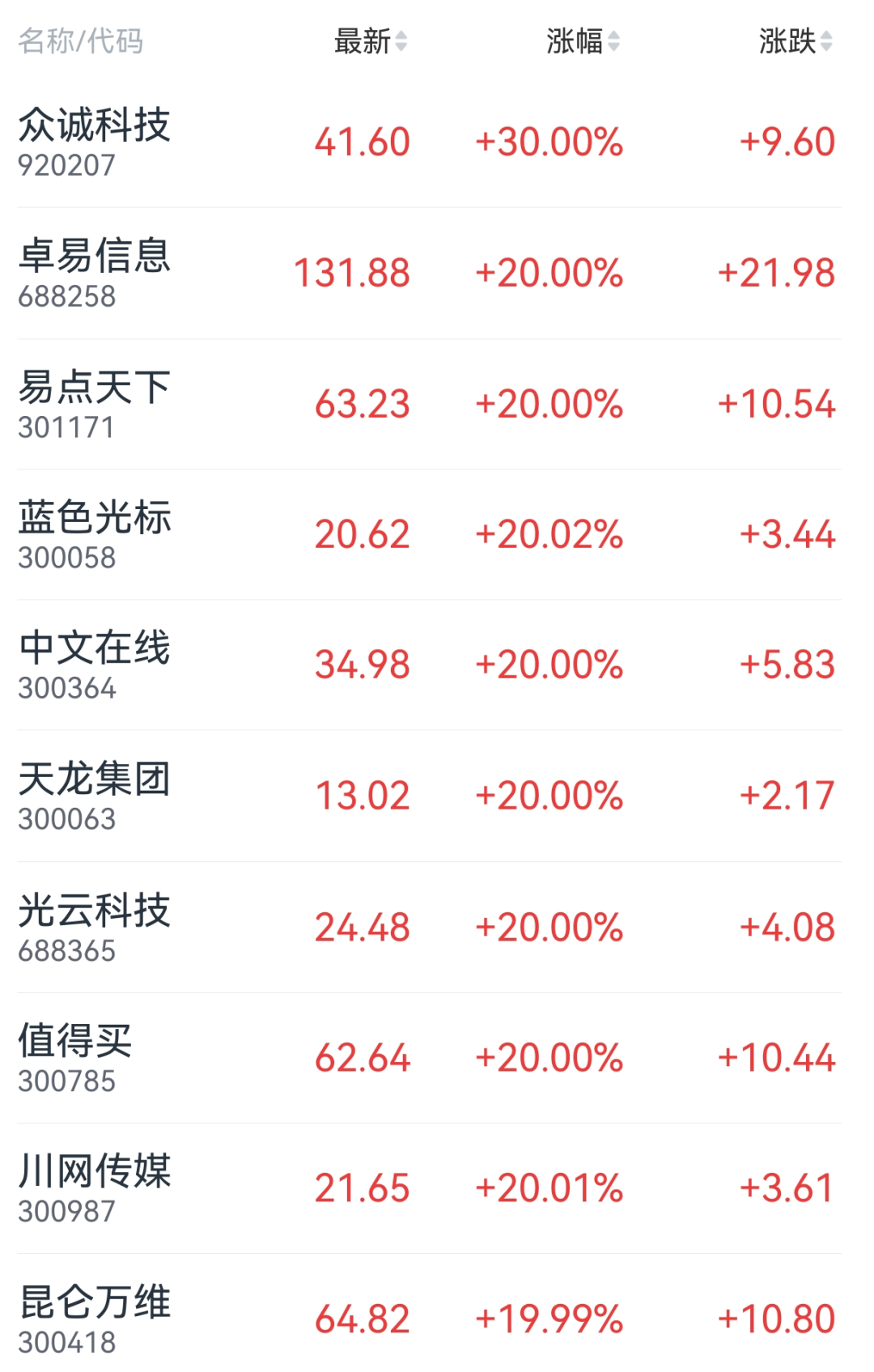
Task: Sort descending using the 涨跌 down arrow
Action: coord(827,47)
